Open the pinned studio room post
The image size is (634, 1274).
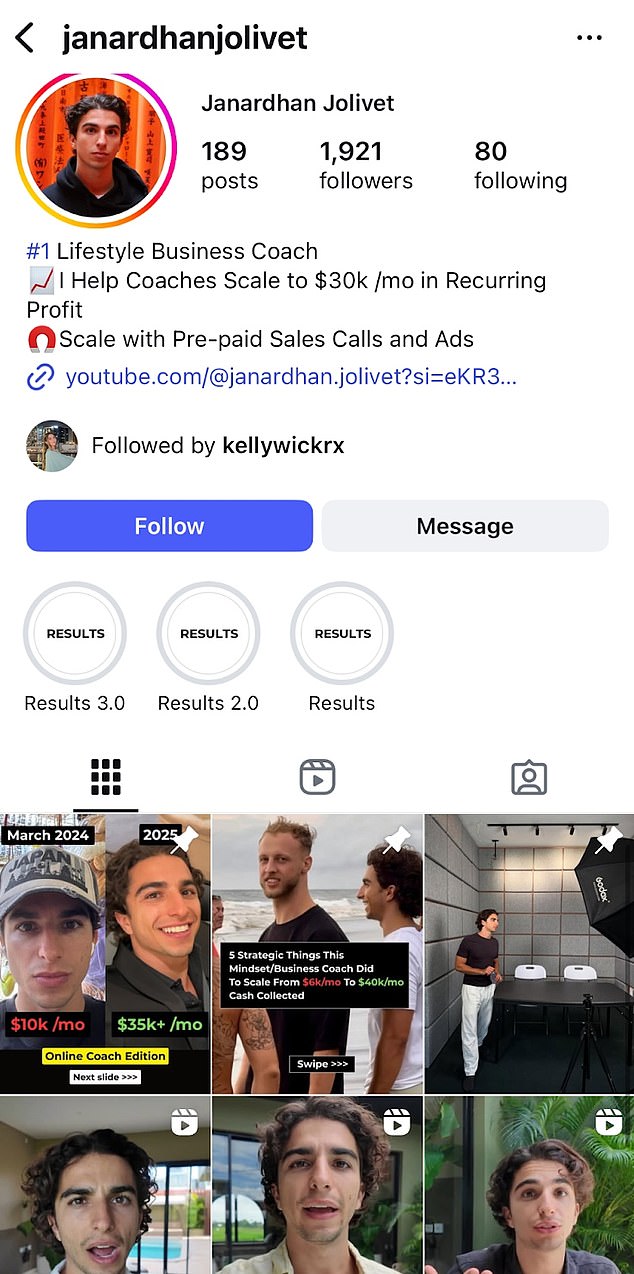529,953
